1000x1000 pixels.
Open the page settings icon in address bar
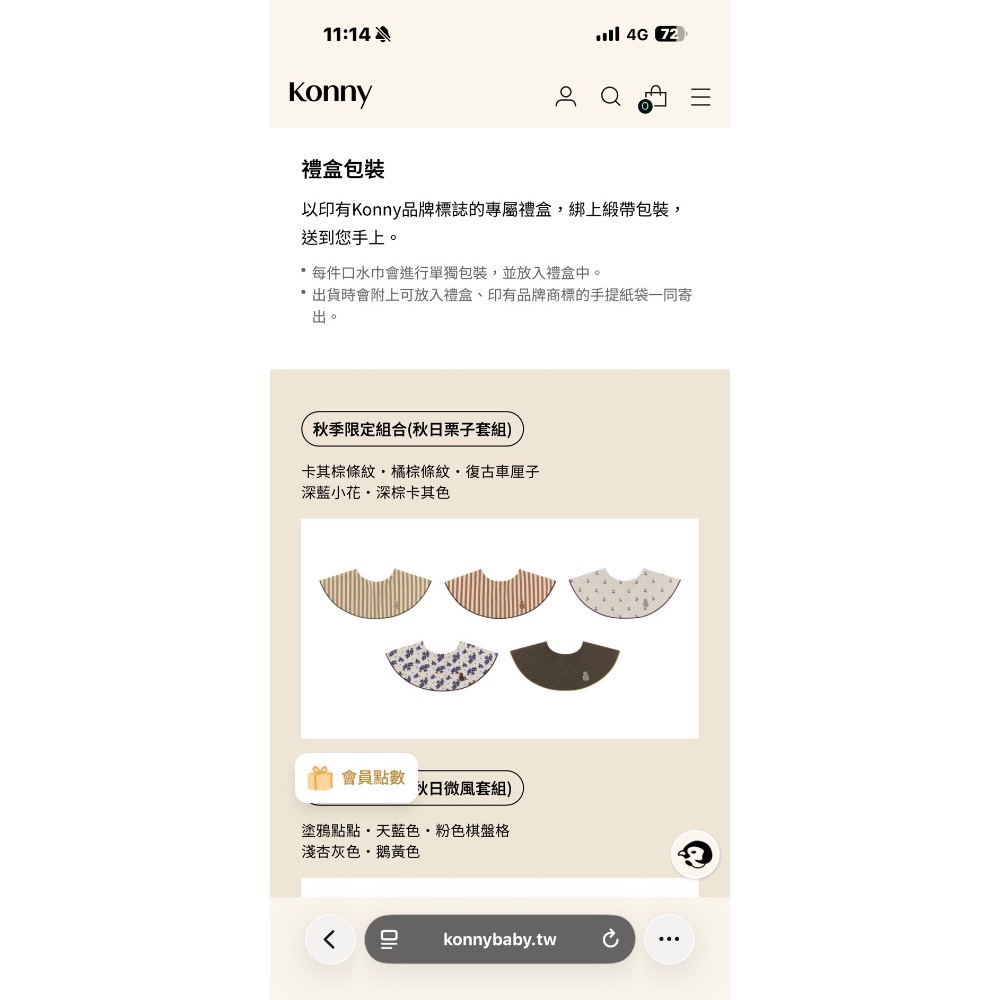389,939
